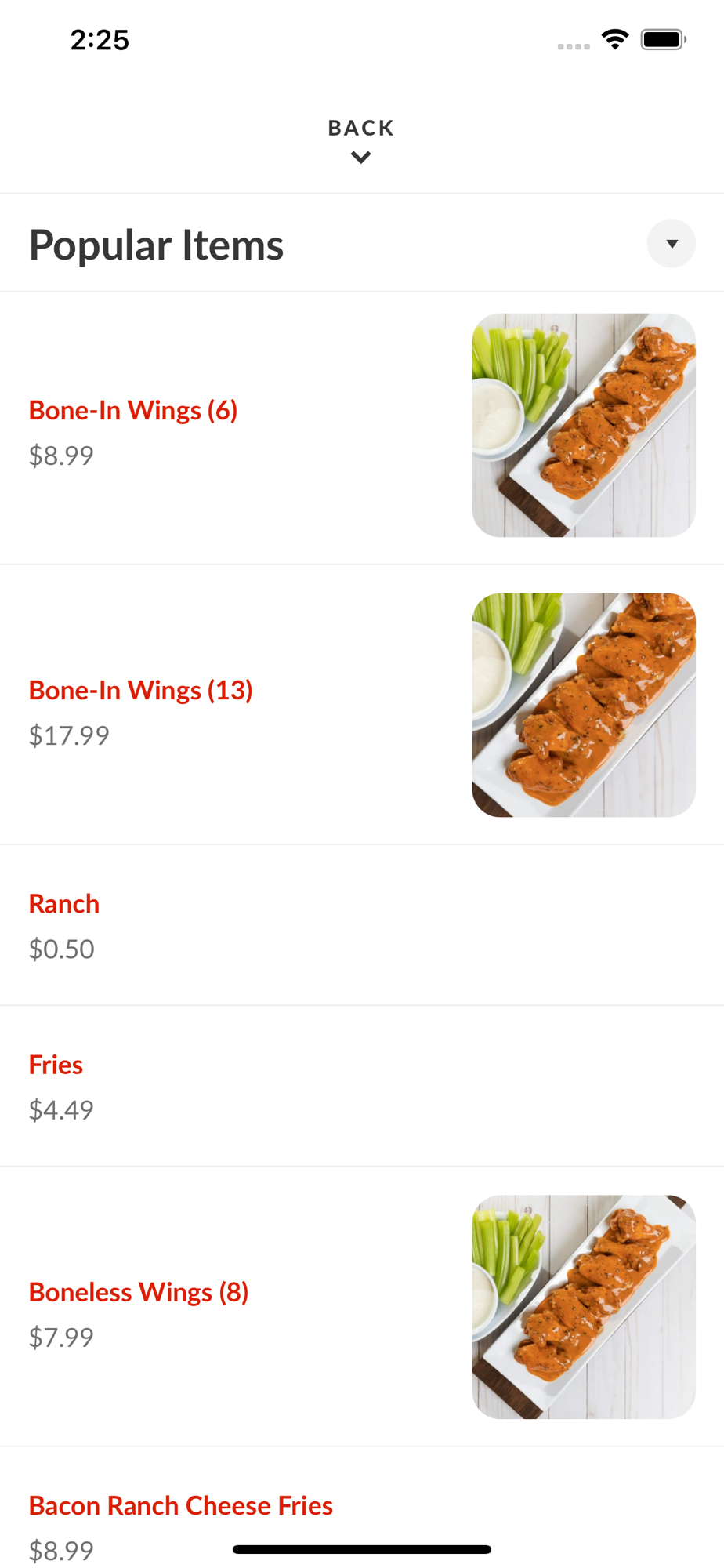This screenshot has height=1568, width=724.
Task: Tap the BACK button
Action: pos(360,139)
